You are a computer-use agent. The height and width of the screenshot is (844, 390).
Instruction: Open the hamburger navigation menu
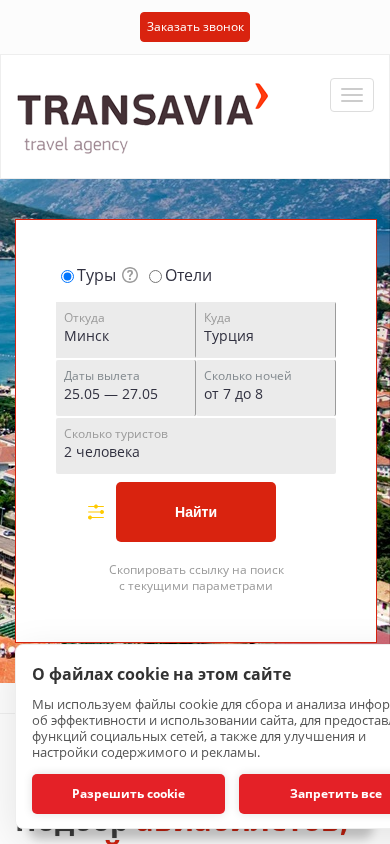tap(352, 95)
